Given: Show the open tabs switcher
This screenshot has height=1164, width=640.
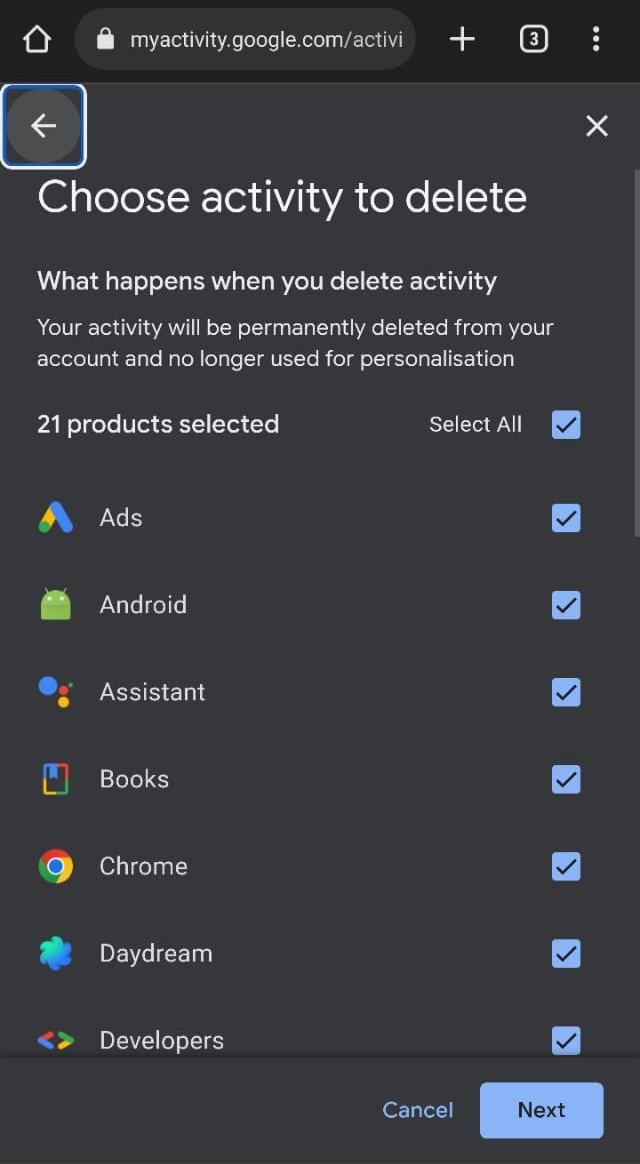Looking at the screenshot, I should click(x=534, y=39).
